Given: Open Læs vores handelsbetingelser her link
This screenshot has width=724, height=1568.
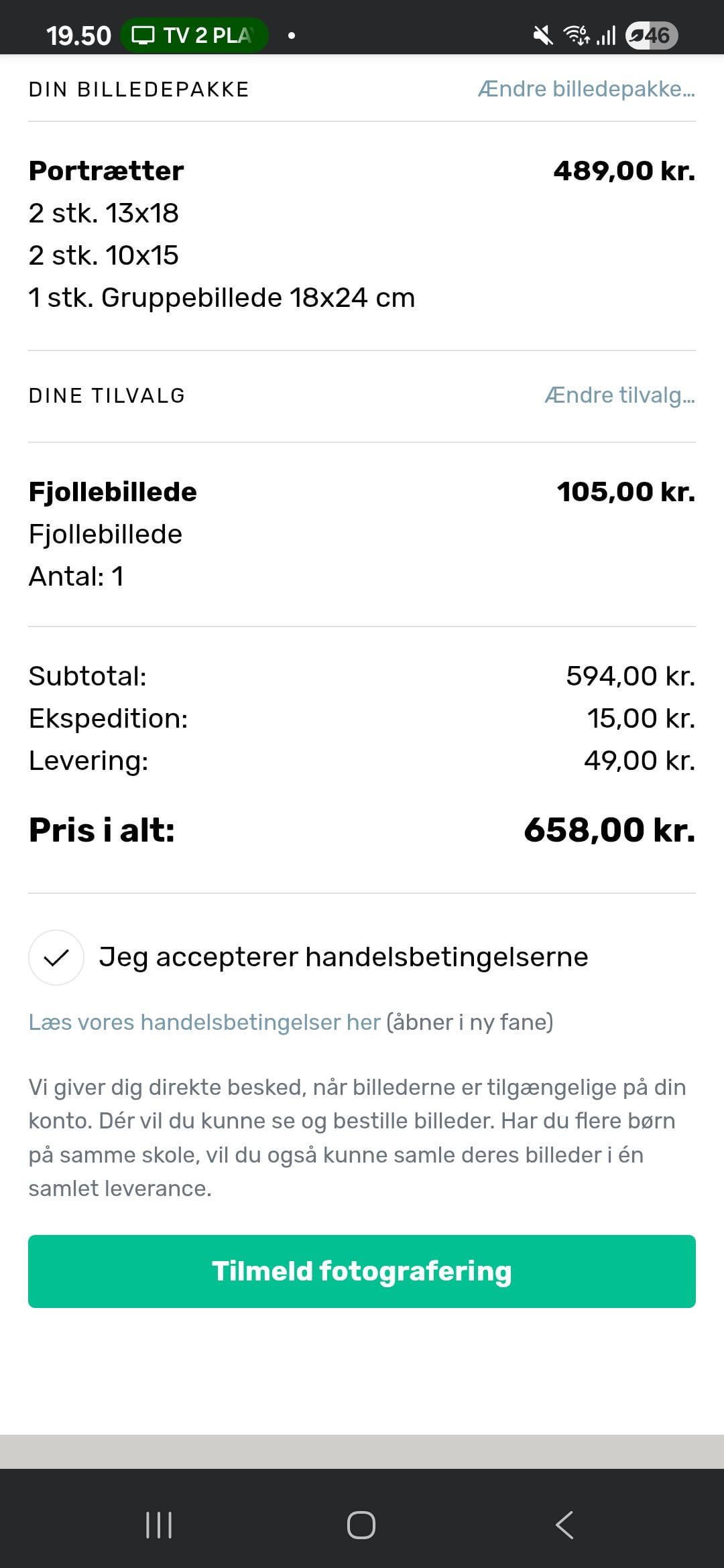Looking at the screenshot, I should click(204, 1022).
